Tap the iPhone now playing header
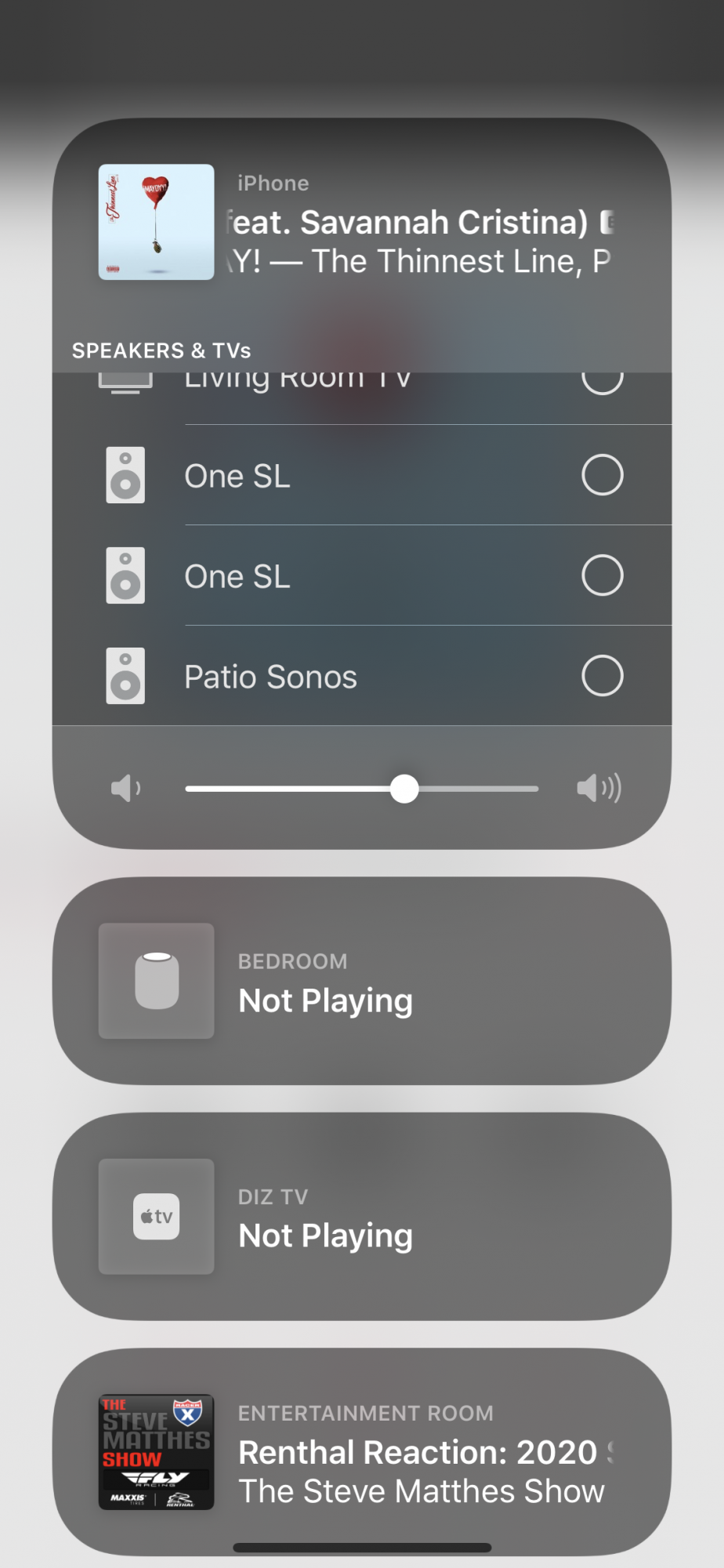 362,223
